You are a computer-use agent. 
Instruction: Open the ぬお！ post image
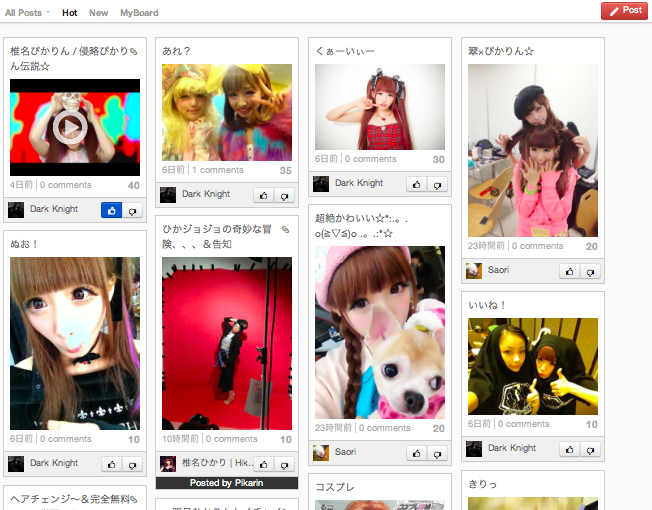coord(75,343)
